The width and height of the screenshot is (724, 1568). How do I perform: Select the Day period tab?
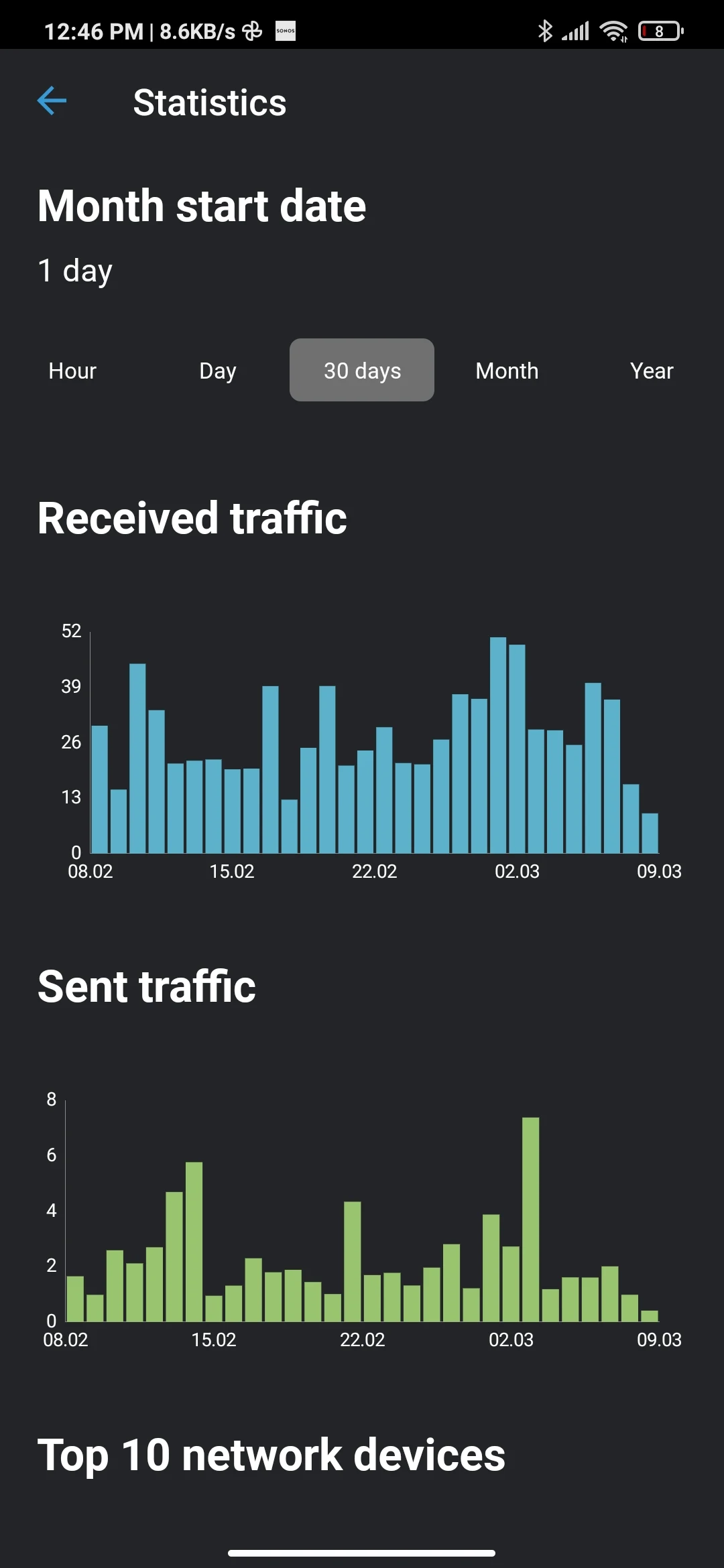tap(217, 371)
